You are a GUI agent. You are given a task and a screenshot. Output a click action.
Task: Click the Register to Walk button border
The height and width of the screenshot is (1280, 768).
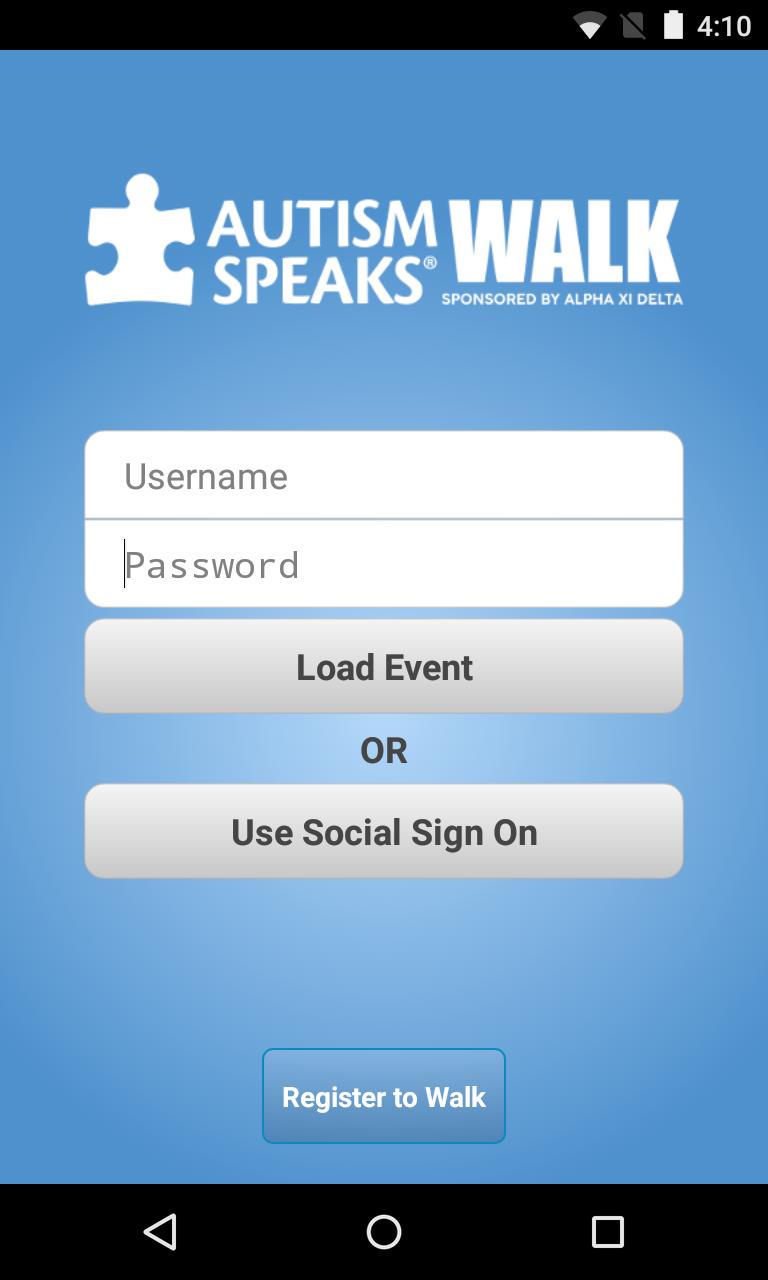point(384,1095)
